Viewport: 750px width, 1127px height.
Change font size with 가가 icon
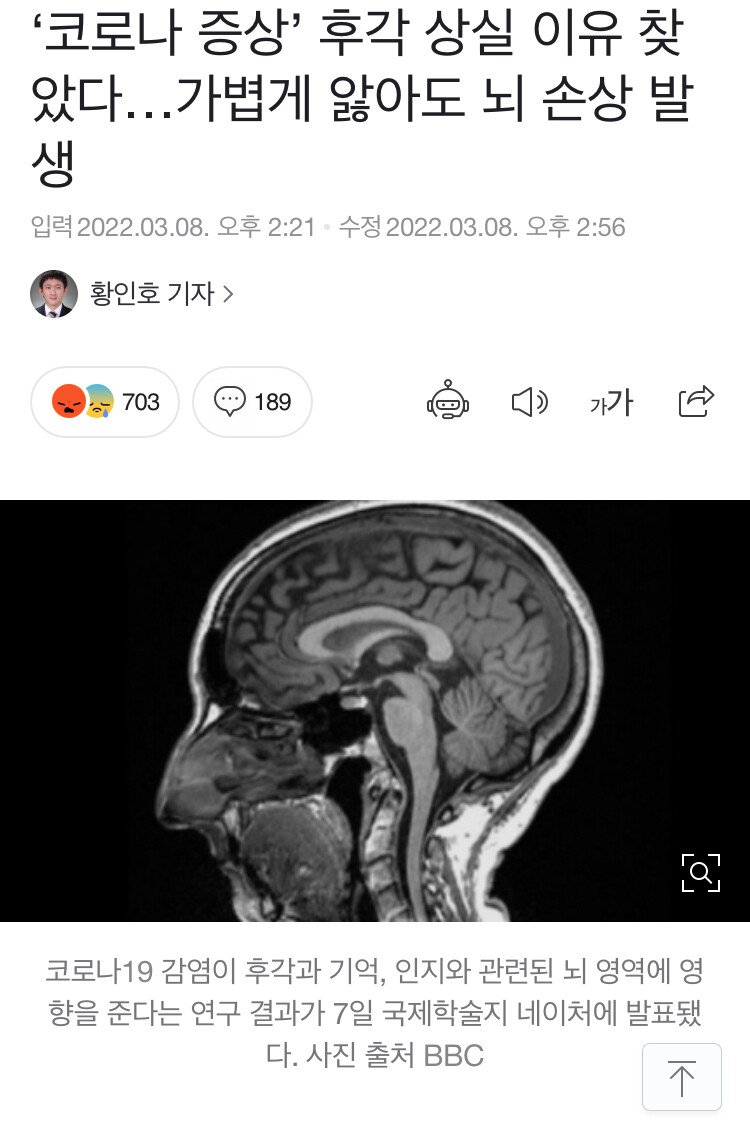pyautogui.click(x=611, y=402)
